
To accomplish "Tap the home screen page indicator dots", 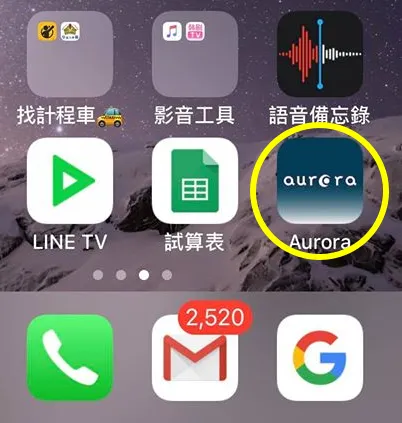I will [132, 275].
